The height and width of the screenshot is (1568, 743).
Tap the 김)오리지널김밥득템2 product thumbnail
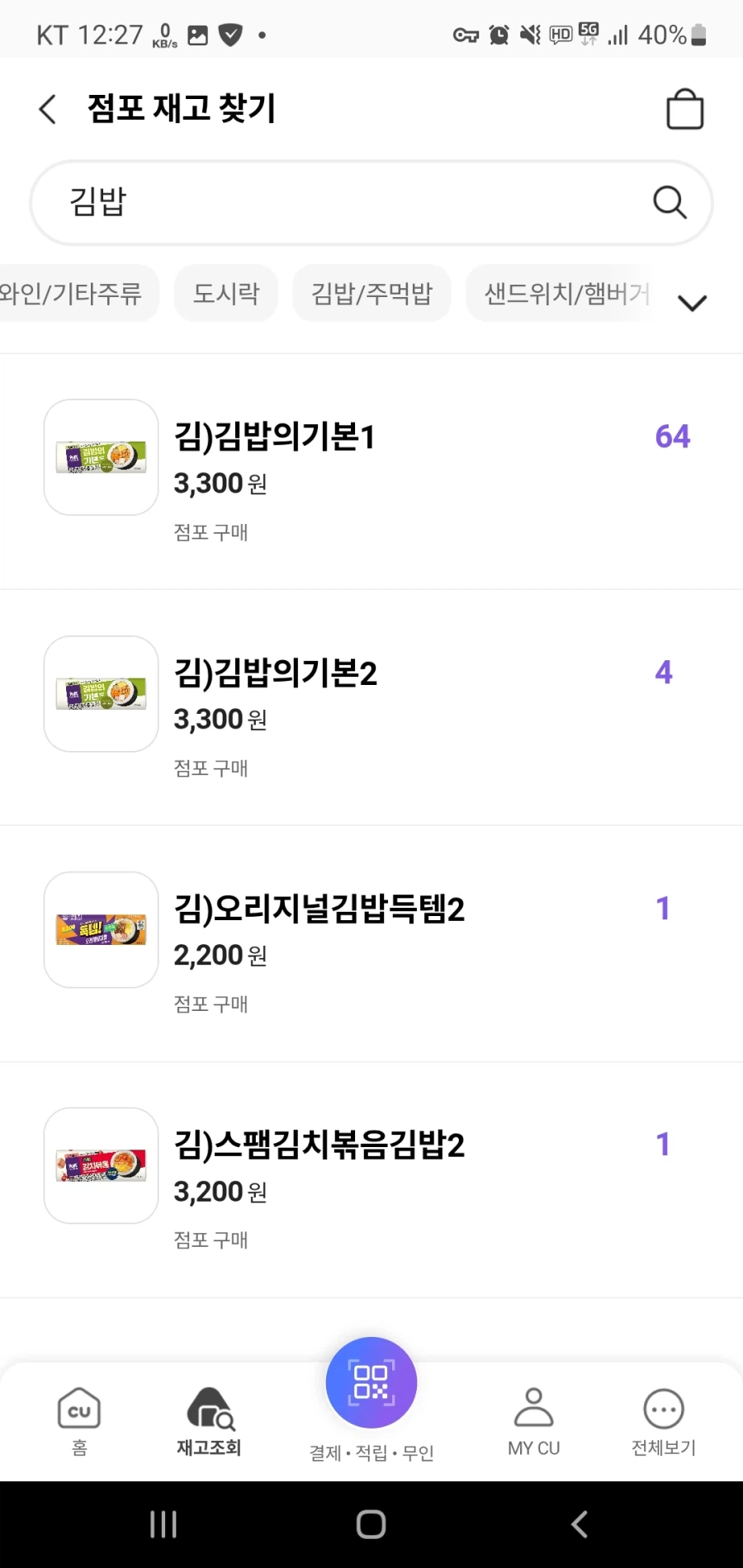(100, 930)
